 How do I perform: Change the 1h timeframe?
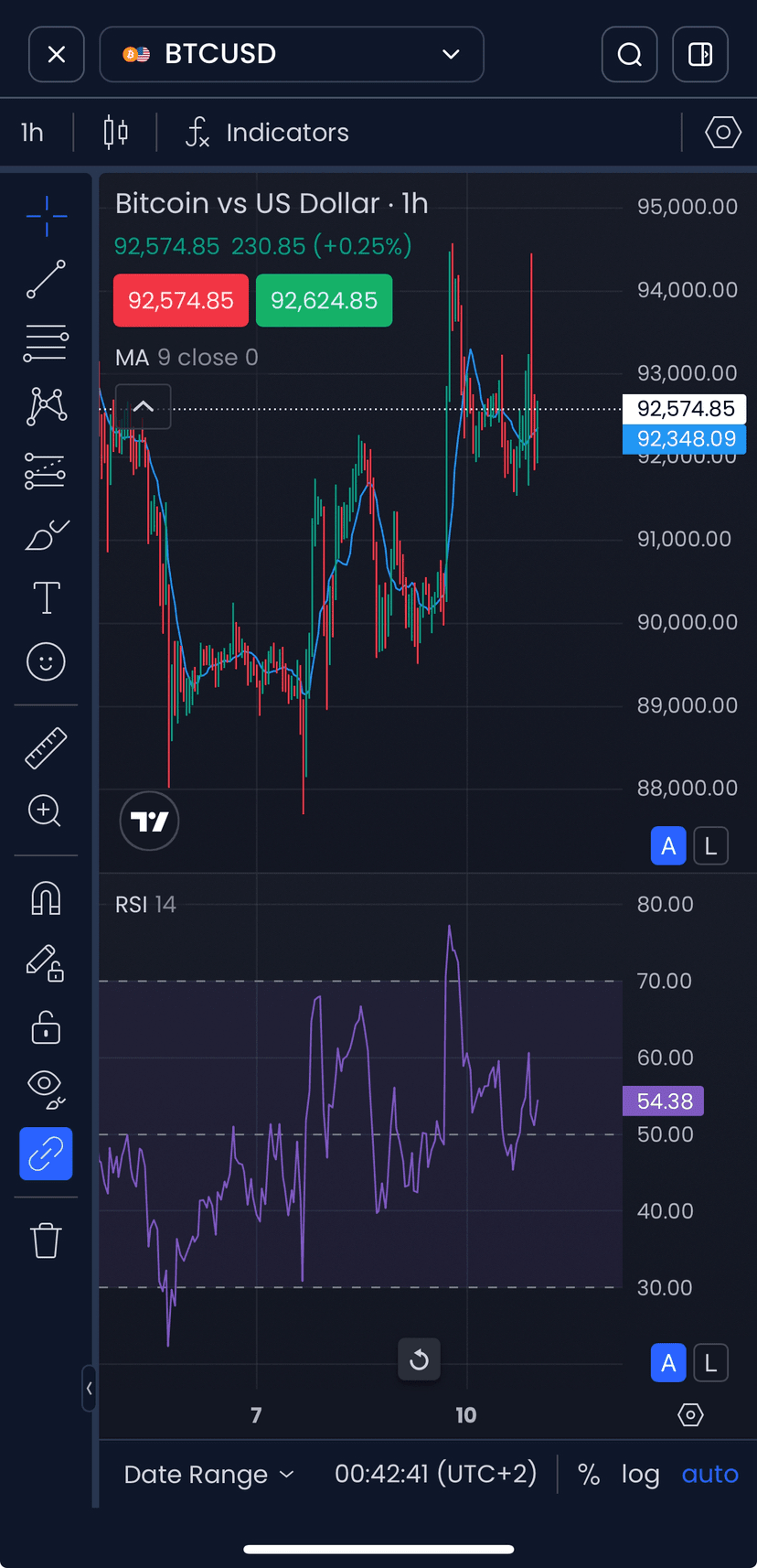tap(33, 134)
